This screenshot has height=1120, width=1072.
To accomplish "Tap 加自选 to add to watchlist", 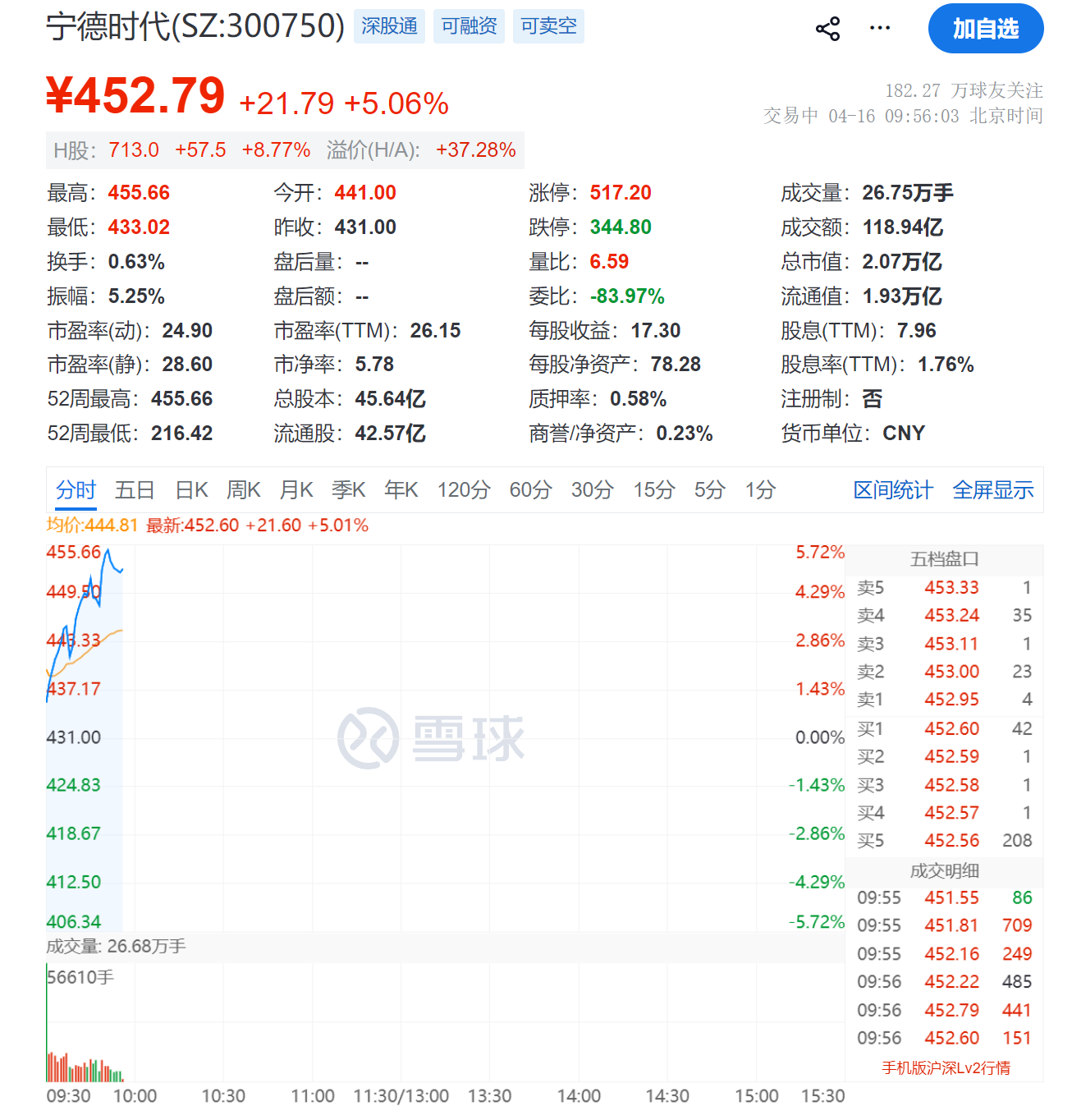I will tap(985, 29).
